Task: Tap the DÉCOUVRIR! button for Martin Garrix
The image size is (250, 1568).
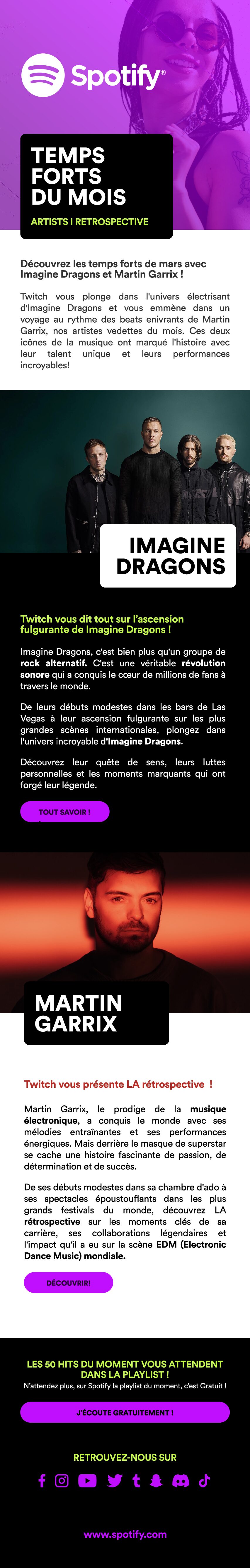Action: coord(68,1283)
